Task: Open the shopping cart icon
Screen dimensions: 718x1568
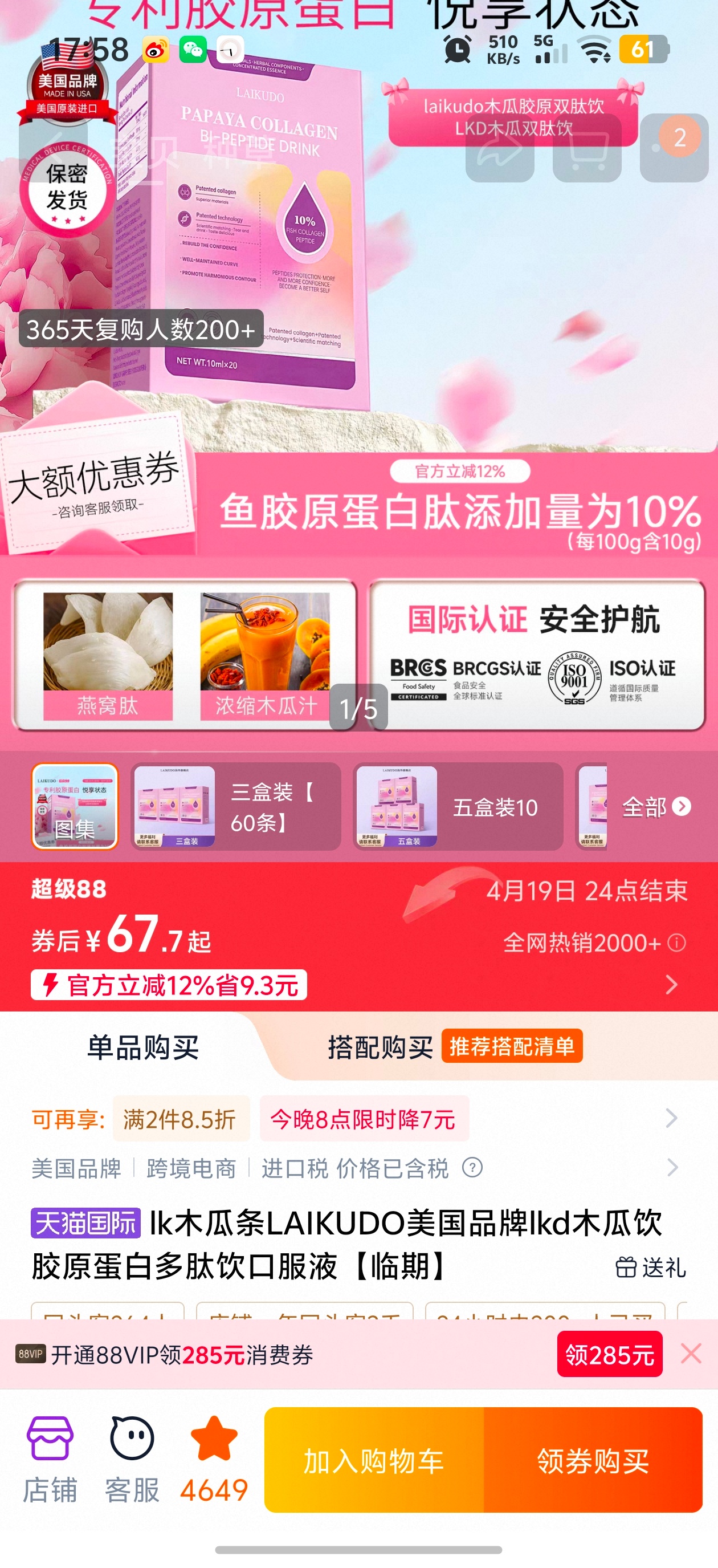Action: [x=586, y=148]
